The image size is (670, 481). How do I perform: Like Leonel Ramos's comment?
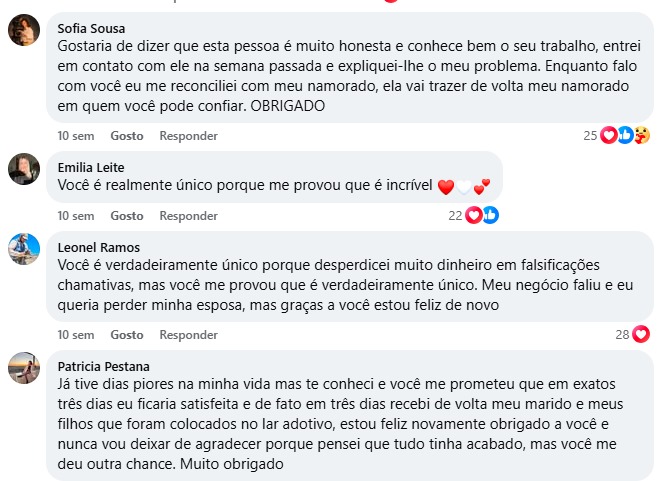(x=127, y=335)
